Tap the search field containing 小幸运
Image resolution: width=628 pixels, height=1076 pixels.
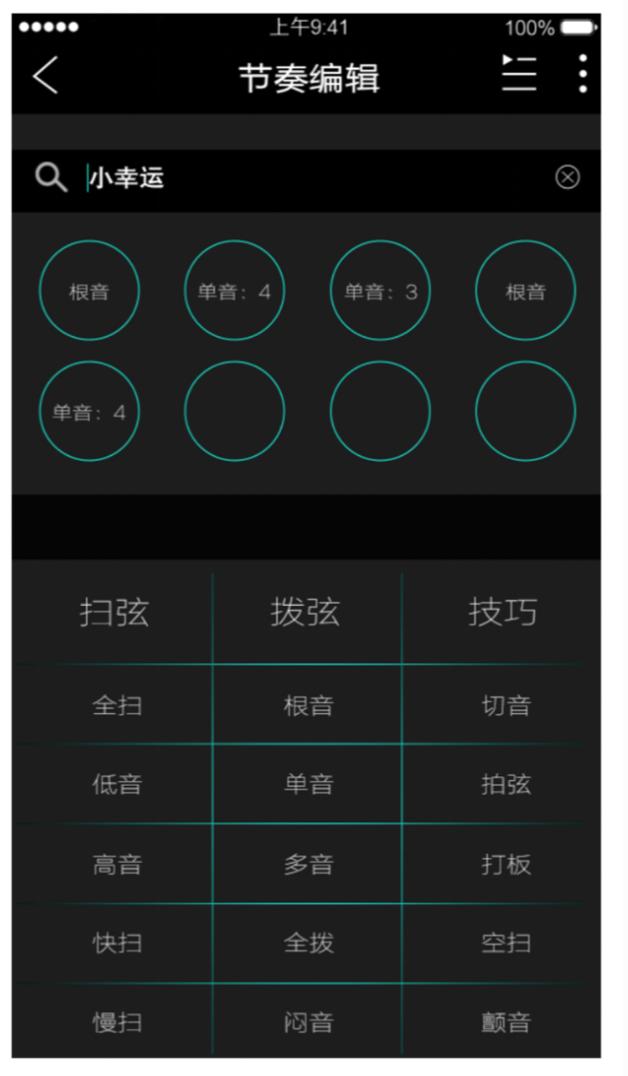click(x=306, y=180)
